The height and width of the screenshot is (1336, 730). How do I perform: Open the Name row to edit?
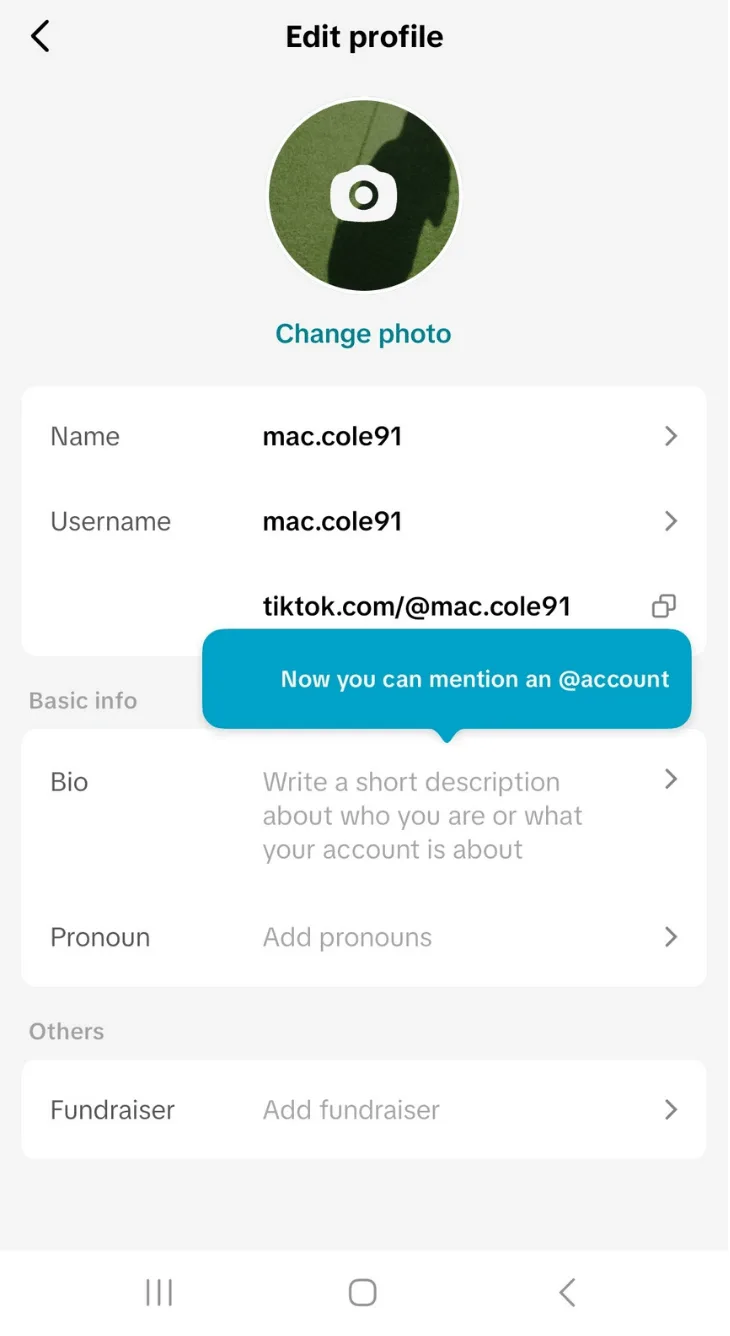(x=364, y=437)
